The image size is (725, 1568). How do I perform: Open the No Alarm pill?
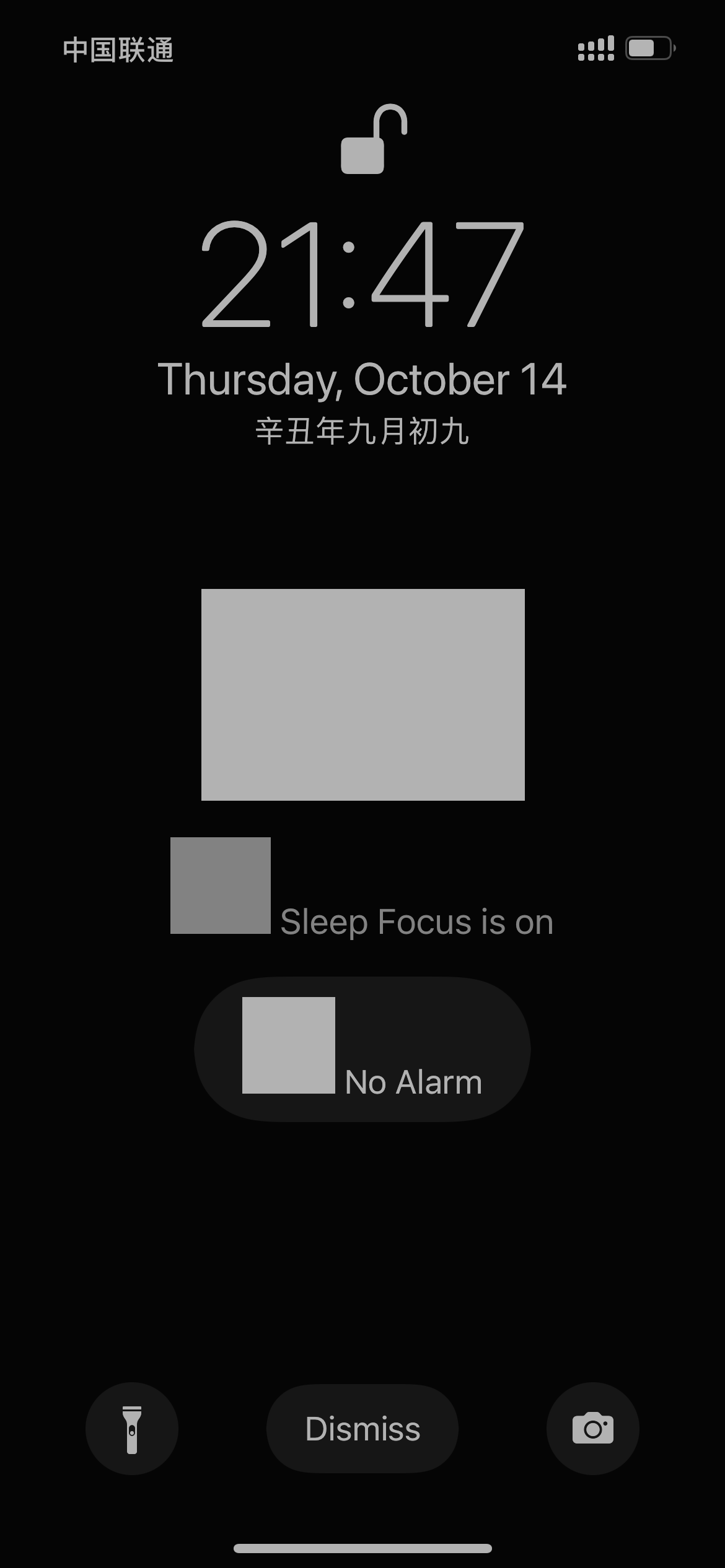coord(362,1048)
